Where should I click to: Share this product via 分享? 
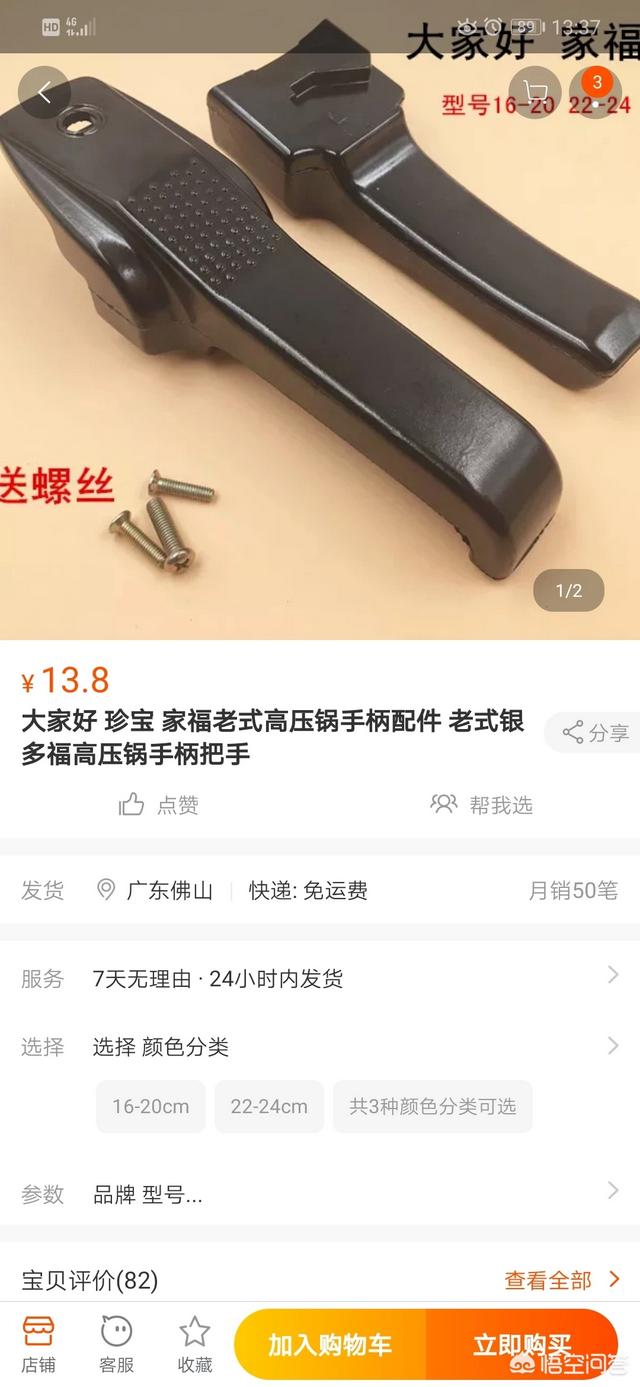tap(595, 733)
